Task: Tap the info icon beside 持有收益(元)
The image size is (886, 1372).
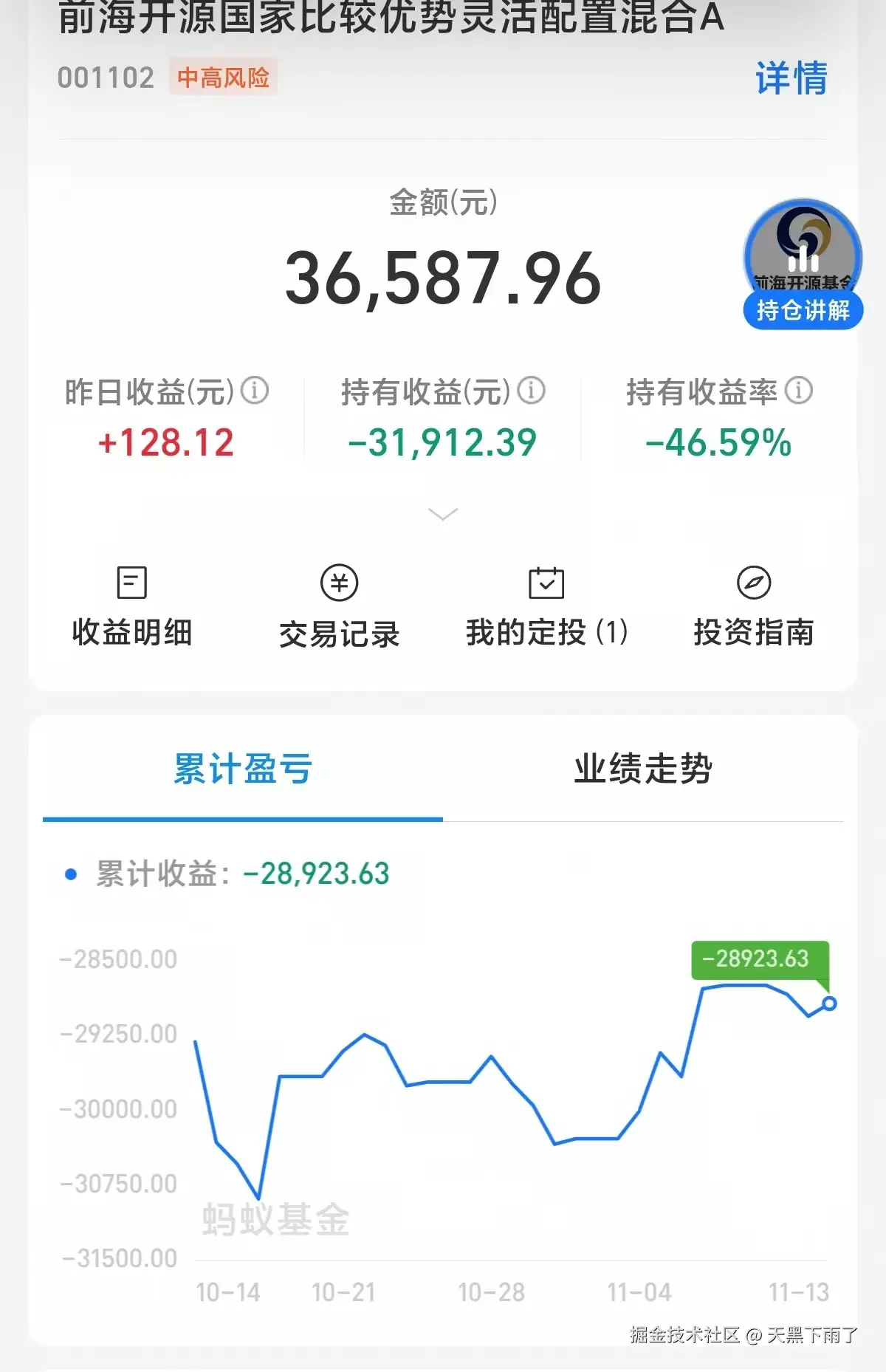Action: pos(532,391)
